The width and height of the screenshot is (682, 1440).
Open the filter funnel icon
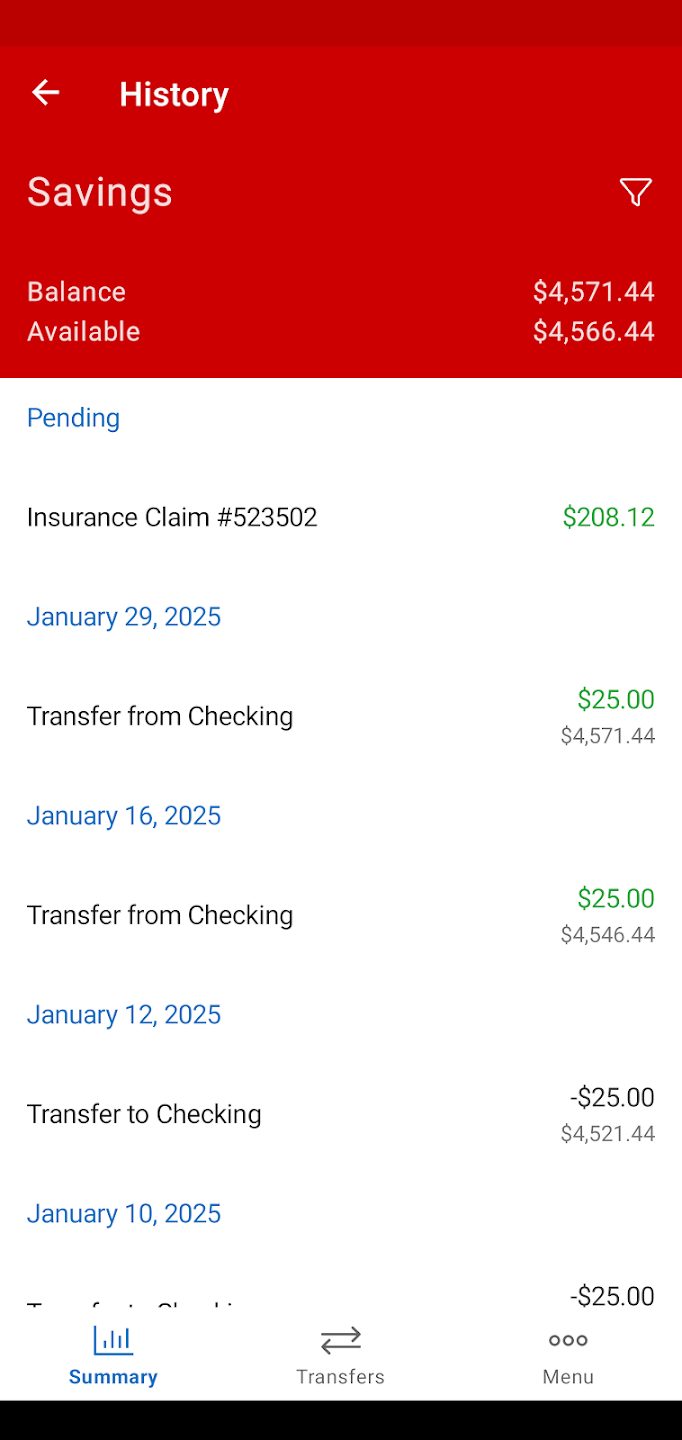pyautogui.click(x=636, y=192)
